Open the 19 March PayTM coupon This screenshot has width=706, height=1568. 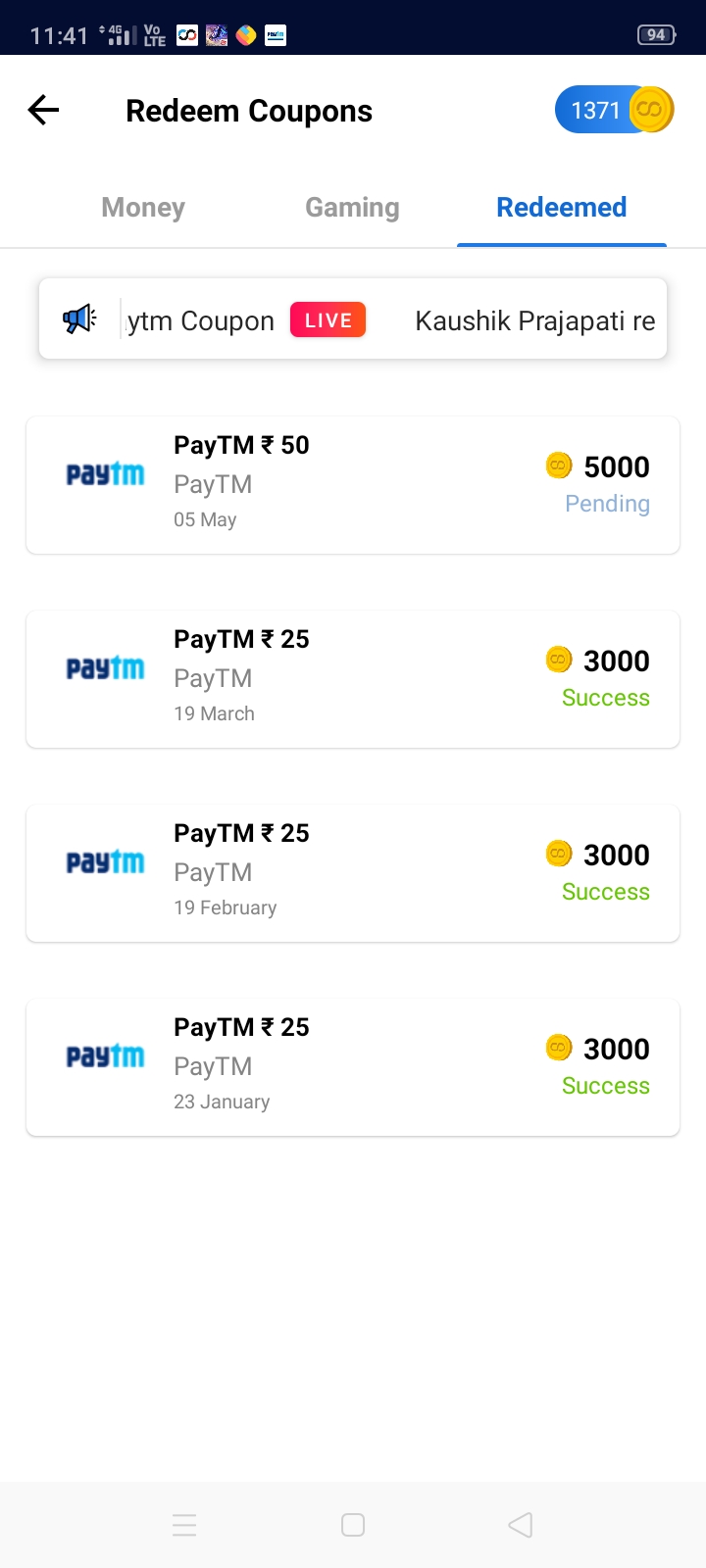tap(353, 679)
